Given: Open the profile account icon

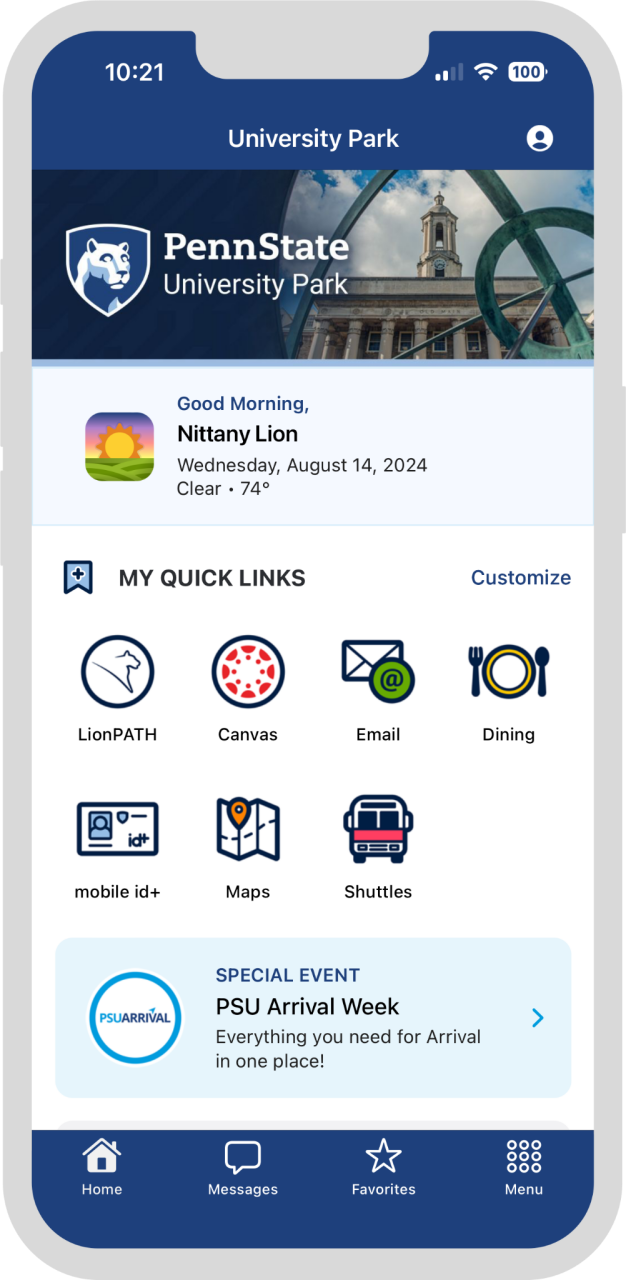Looking at the screenshot, I should (x=540, y=138).
